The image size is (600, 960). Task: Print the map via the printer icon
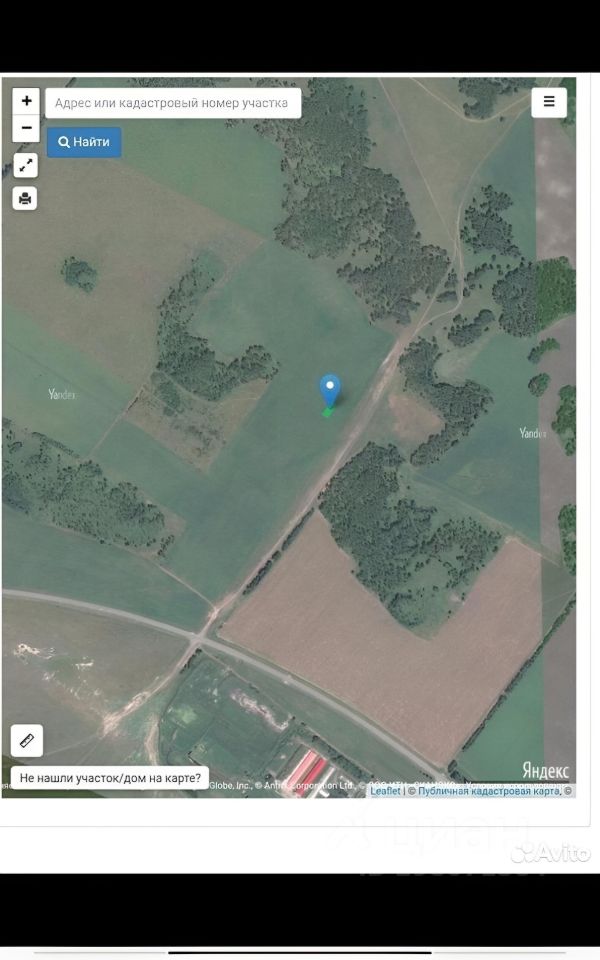(25, 198)
